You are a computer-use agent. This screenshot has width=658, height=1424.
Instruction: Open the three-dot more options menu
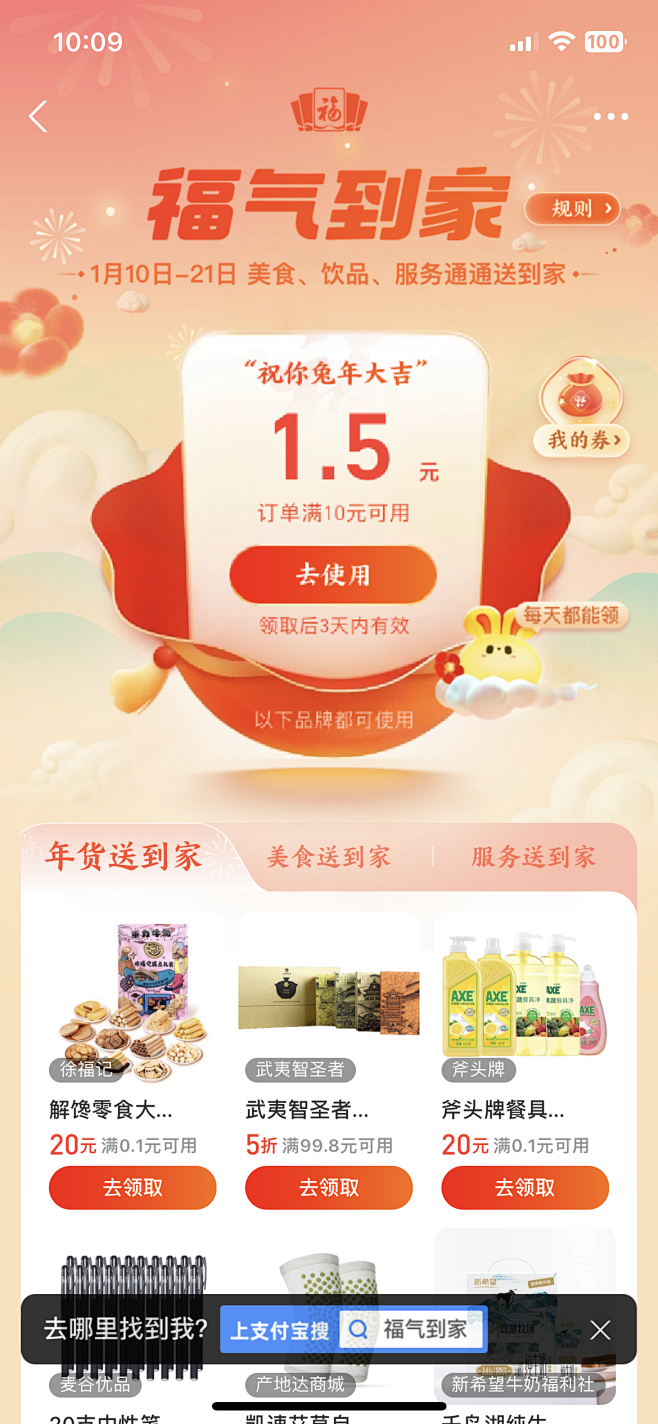[x=611, y=117]
